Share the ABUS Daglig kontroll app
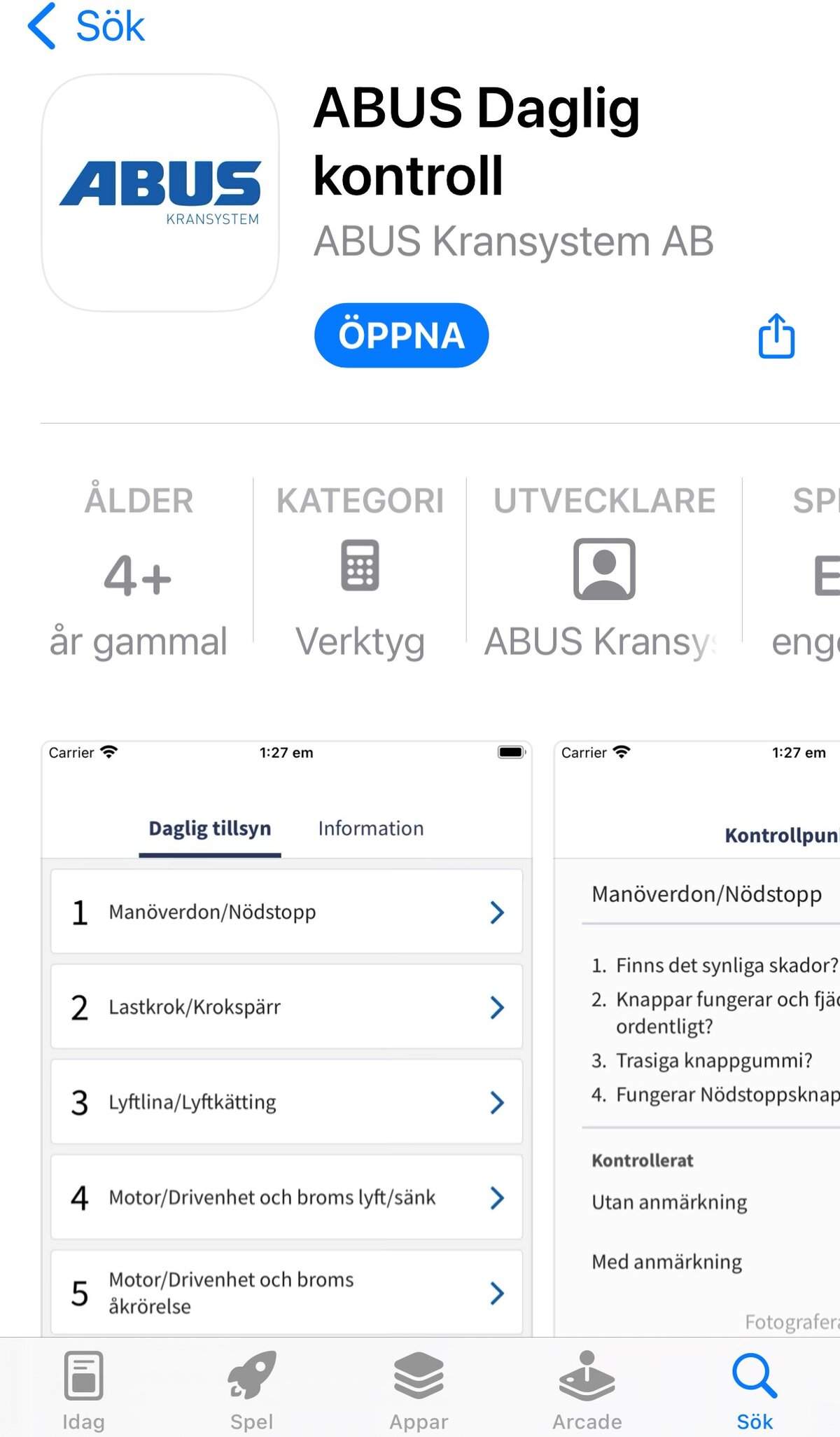 776,336
